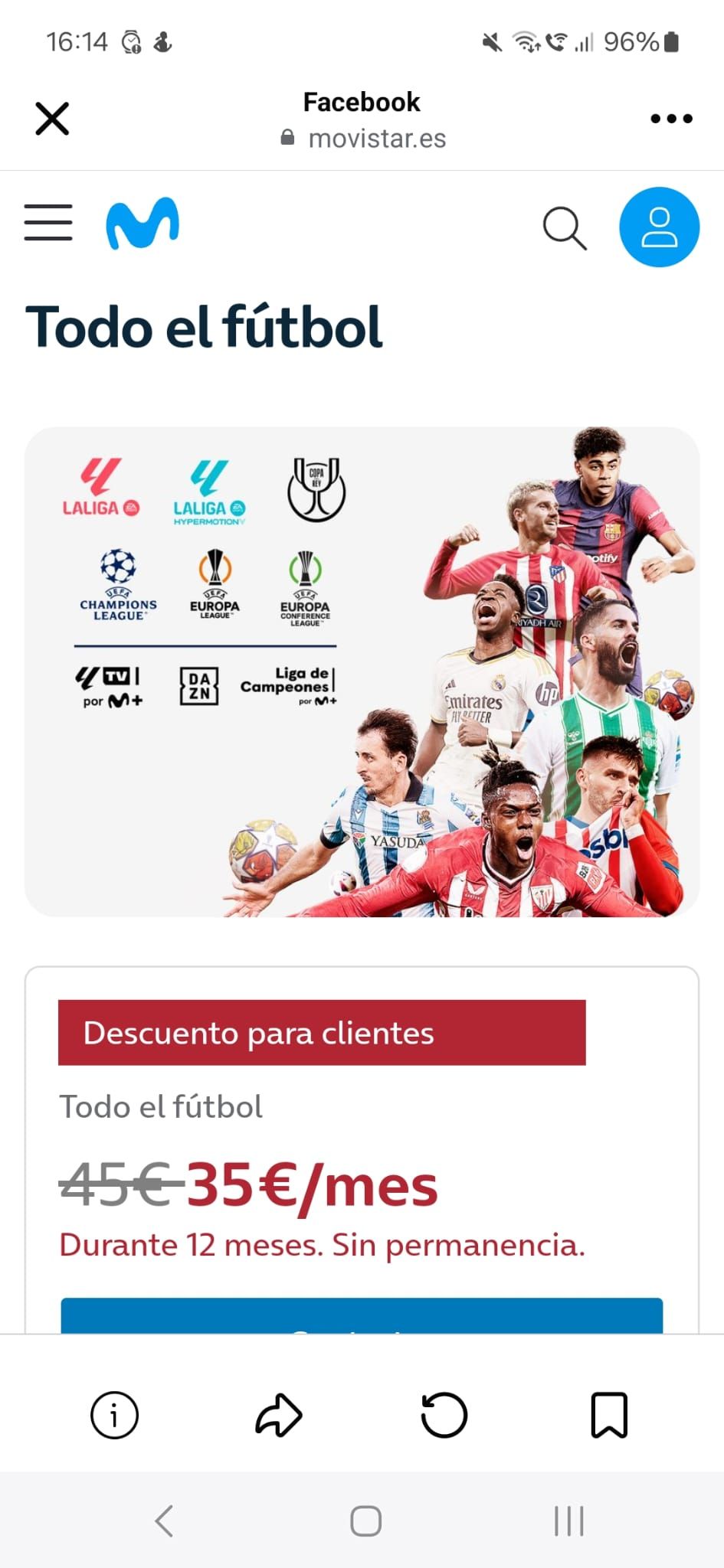Image resolution: width=724 pixels, height=1568 pixels.
Task: Open the Movistar hamburger menu
Action: (48, 223)
